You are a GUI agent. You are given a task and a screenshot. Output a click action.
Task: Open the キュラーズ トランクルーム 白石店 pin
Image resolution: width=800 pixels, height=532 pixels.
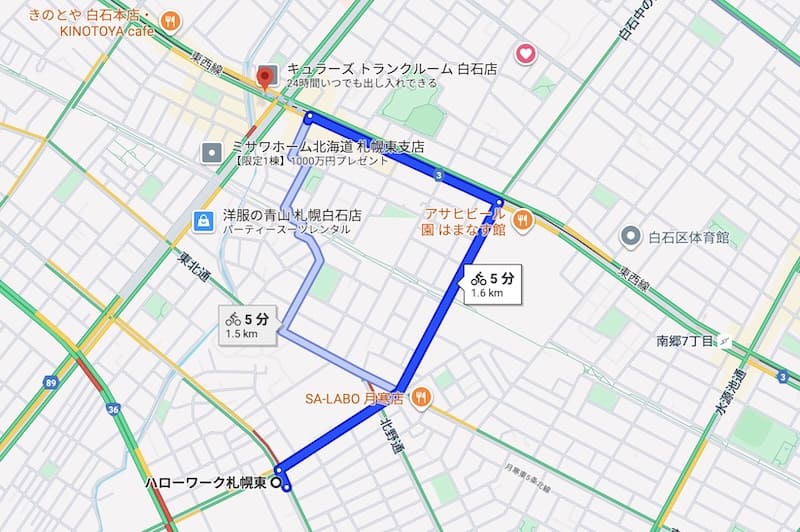tap(266, 77)
